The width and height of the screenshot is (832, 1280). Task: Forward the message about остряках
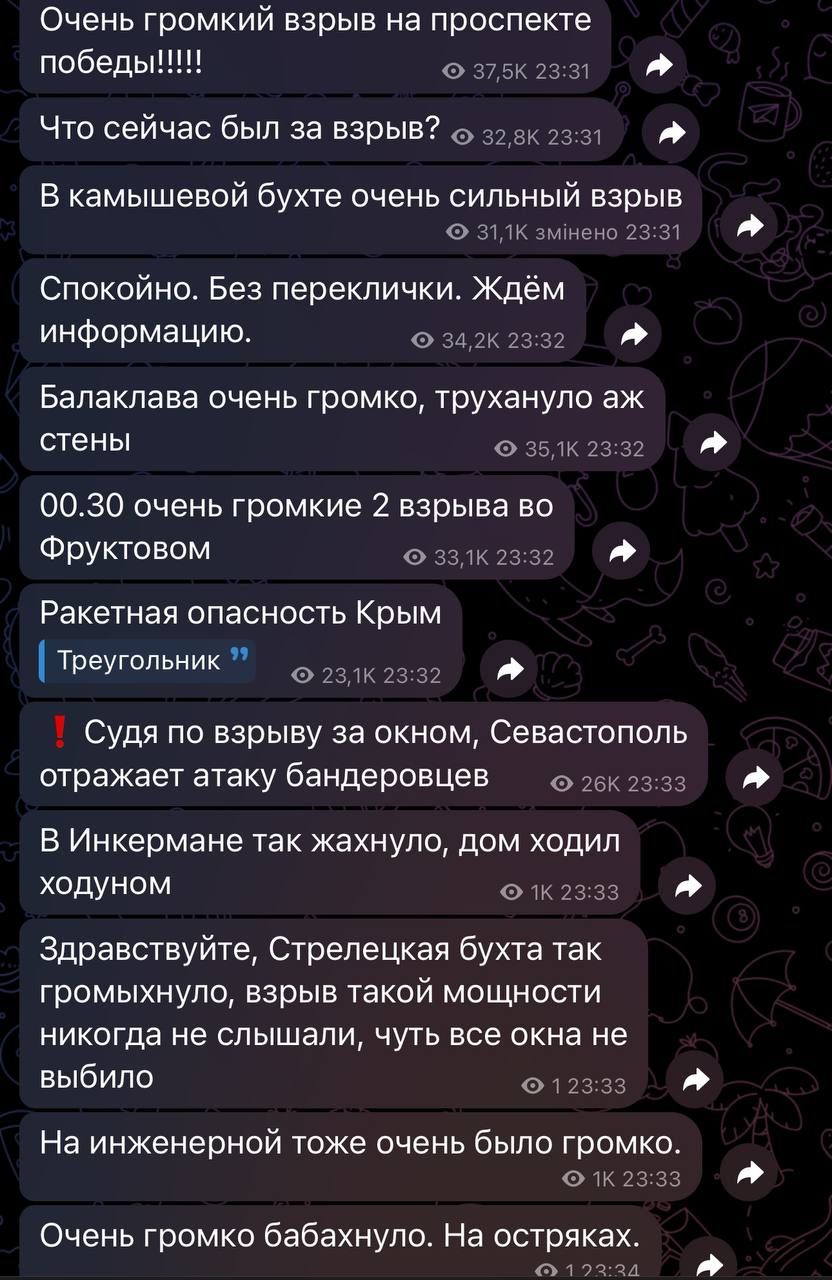pyautogui.click(x=709, y=1262)
